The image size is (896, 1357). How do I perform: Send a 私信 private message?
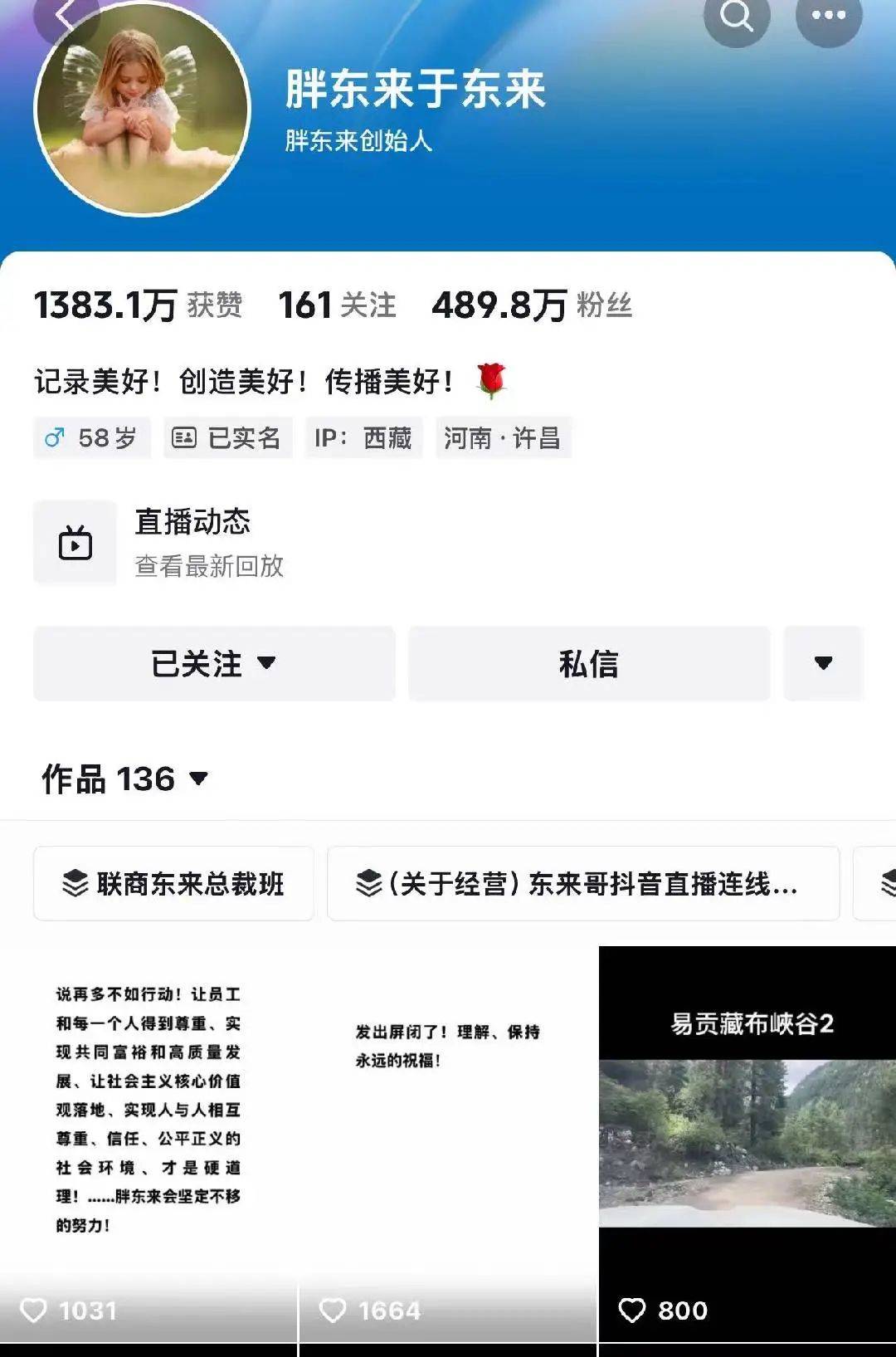(x=589, y=663)
